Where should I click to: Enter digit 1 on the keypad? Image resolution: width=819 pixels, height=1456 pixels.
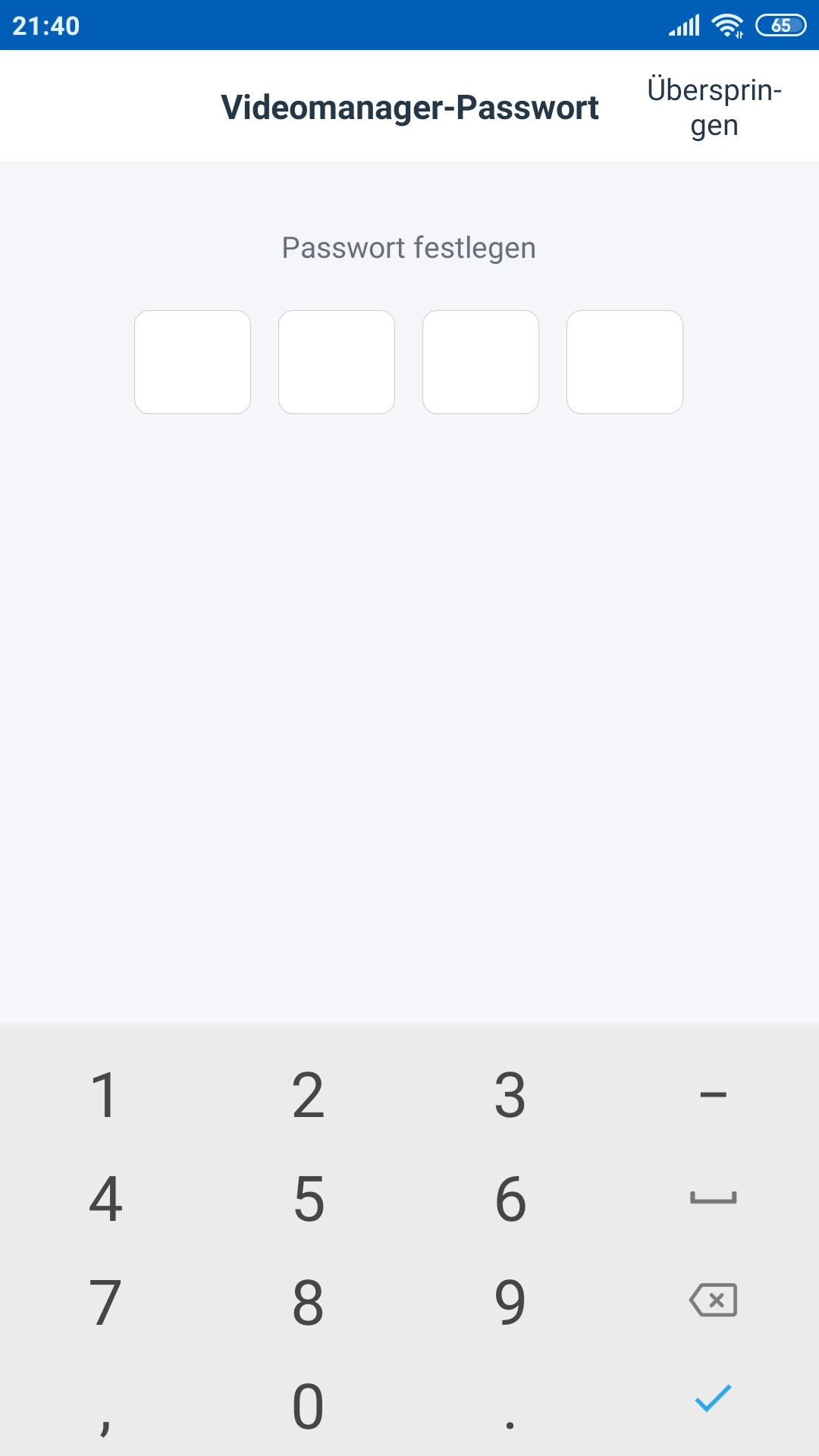click(x=104, y=1095)
